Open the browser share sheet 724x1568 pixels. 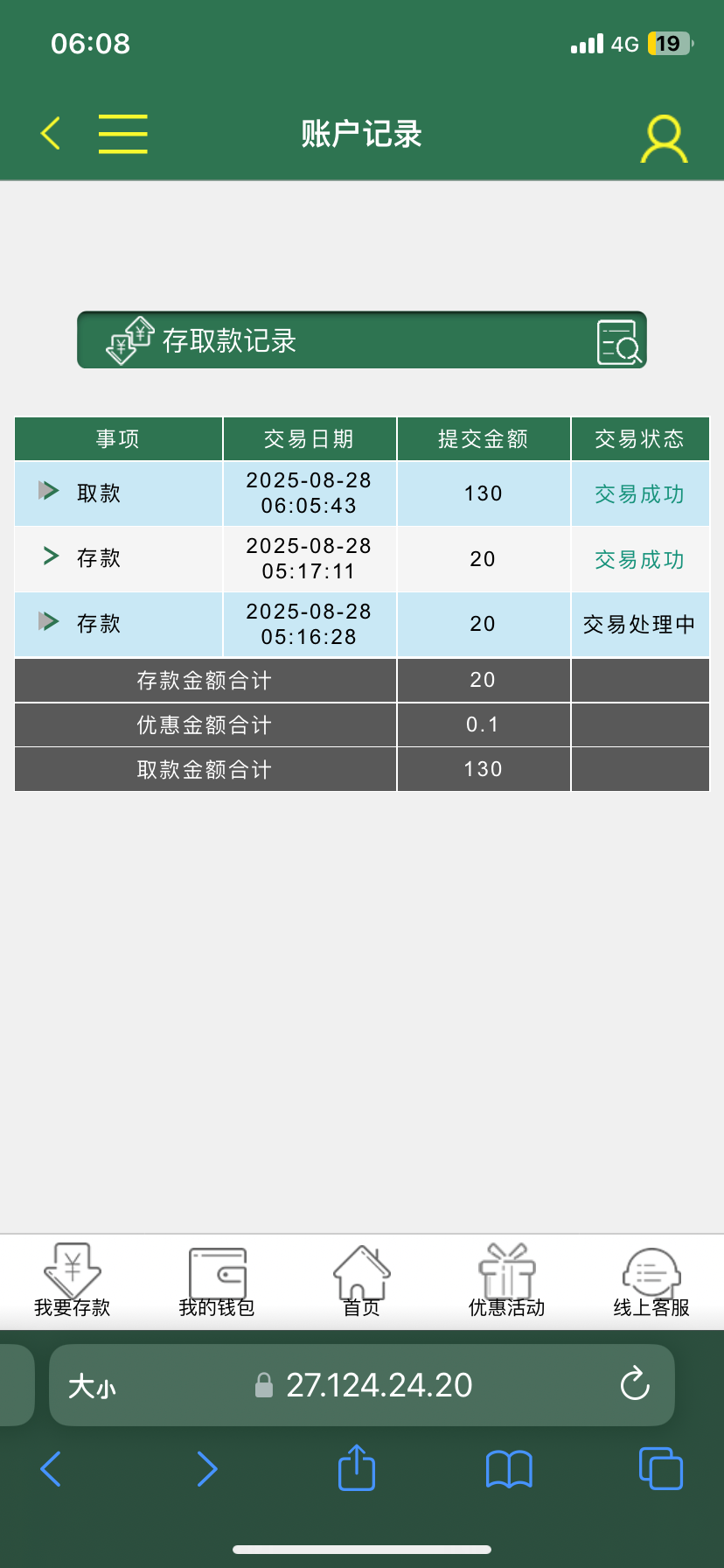click(x=357, y=1467)
